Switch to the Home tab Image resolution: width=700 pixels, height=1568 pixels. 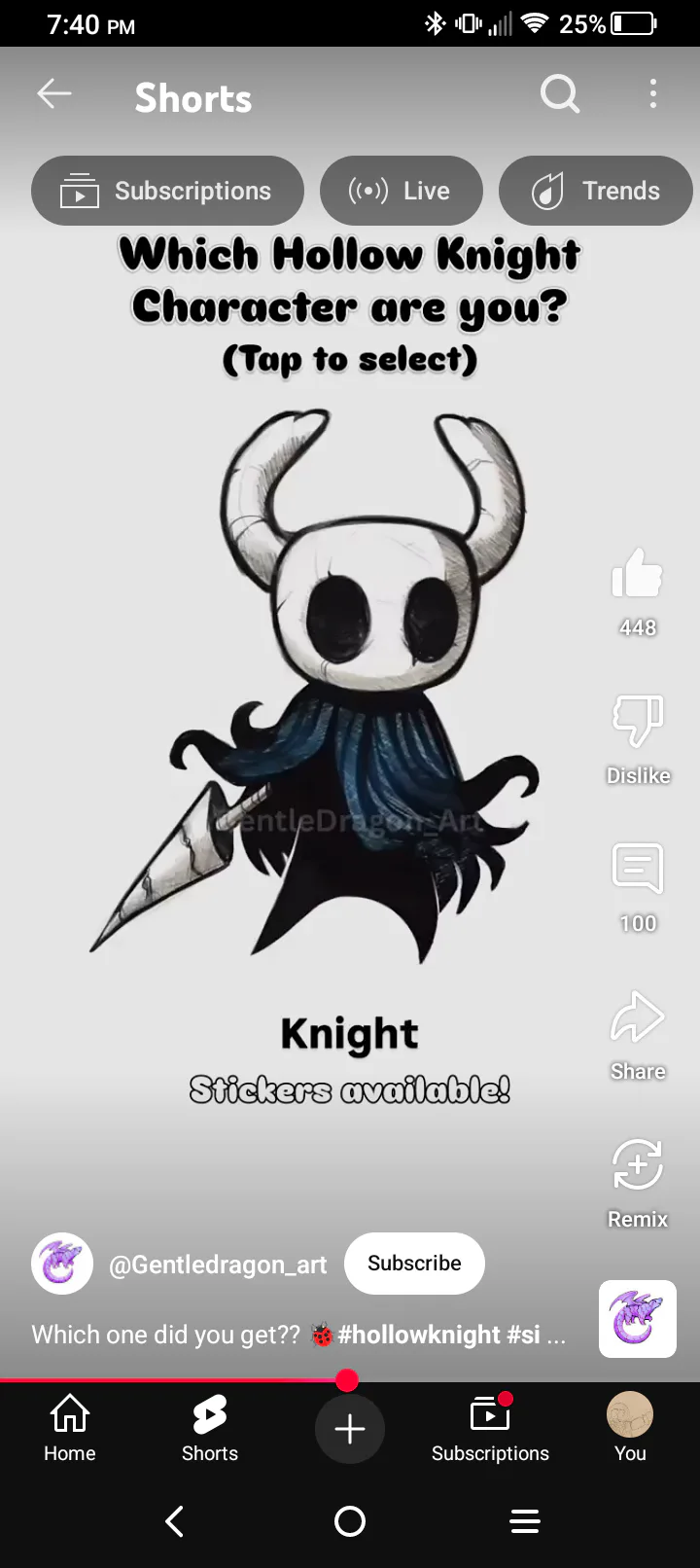[x=70, y=1428]
